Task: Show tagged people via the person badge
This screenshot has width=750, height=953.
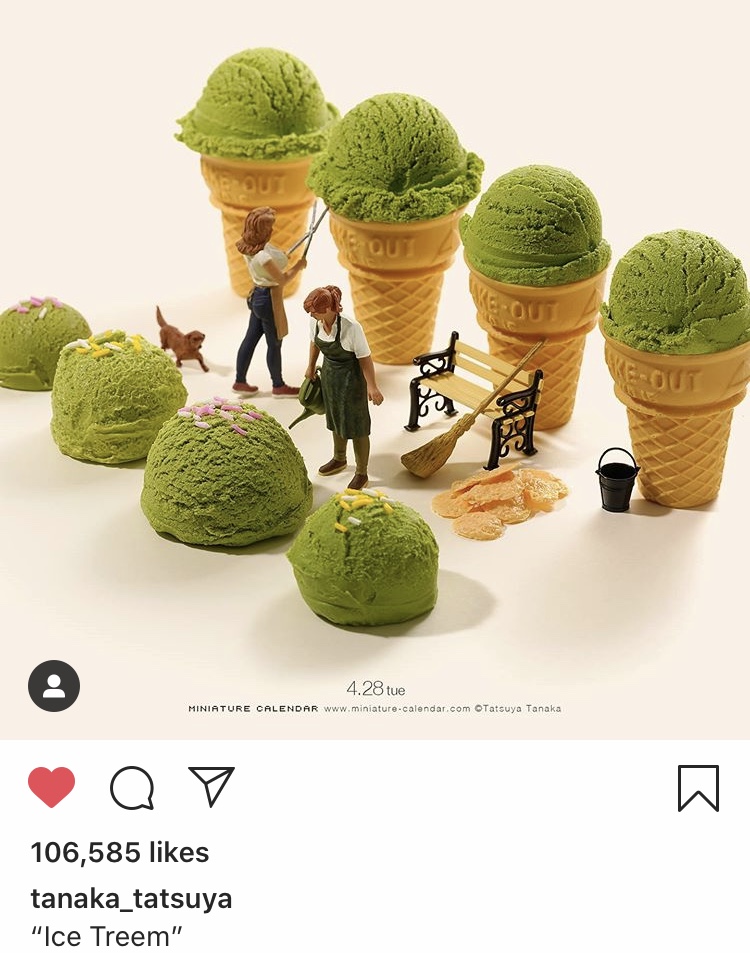Action: 54,686
